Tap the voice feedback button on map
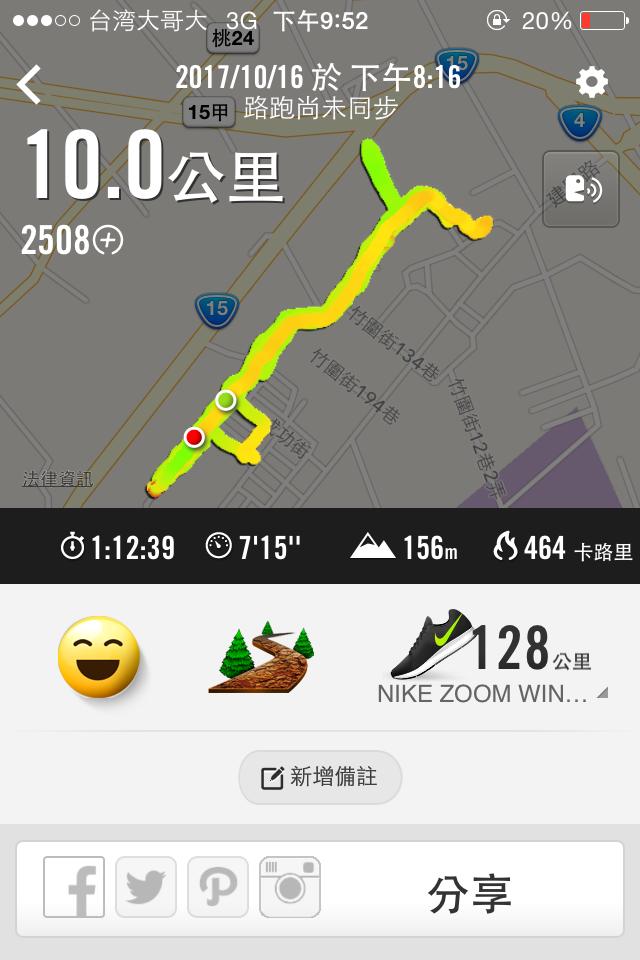 point(580,189)
